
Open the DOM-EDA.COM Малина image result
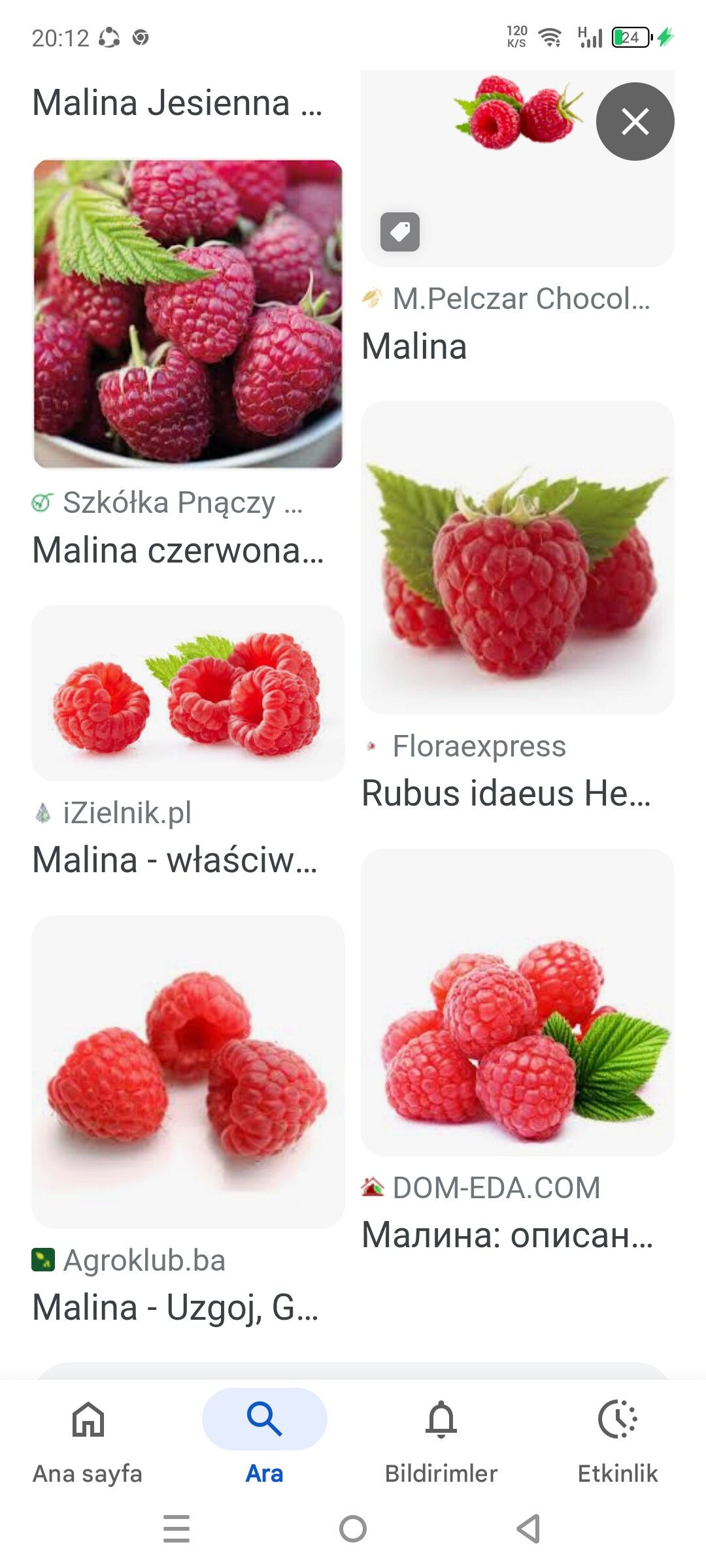(x=517, y=1002)
